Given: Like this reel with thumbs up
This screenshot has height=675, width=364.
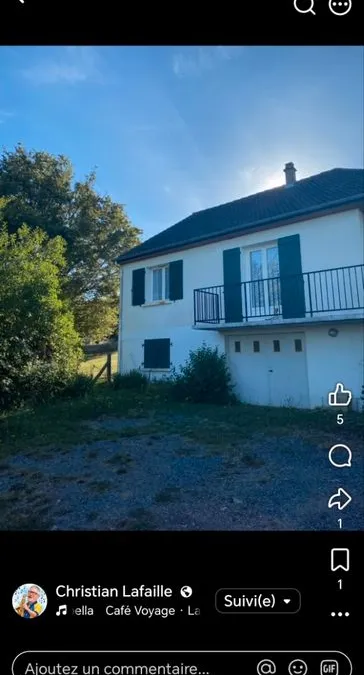Looking at the screenshot, I should pos(340,394).
